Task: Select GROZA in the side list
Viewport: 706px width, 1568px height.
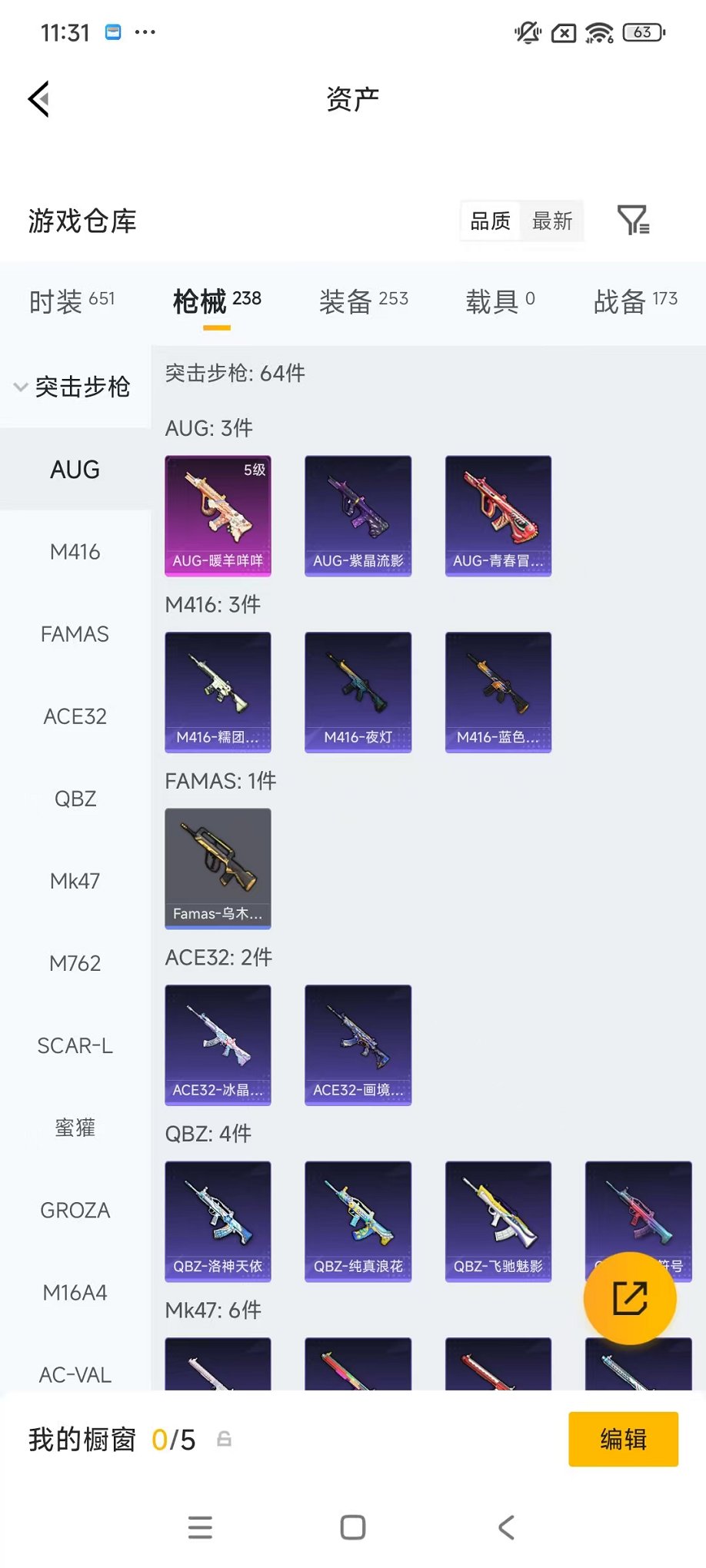Action: 75,1210
